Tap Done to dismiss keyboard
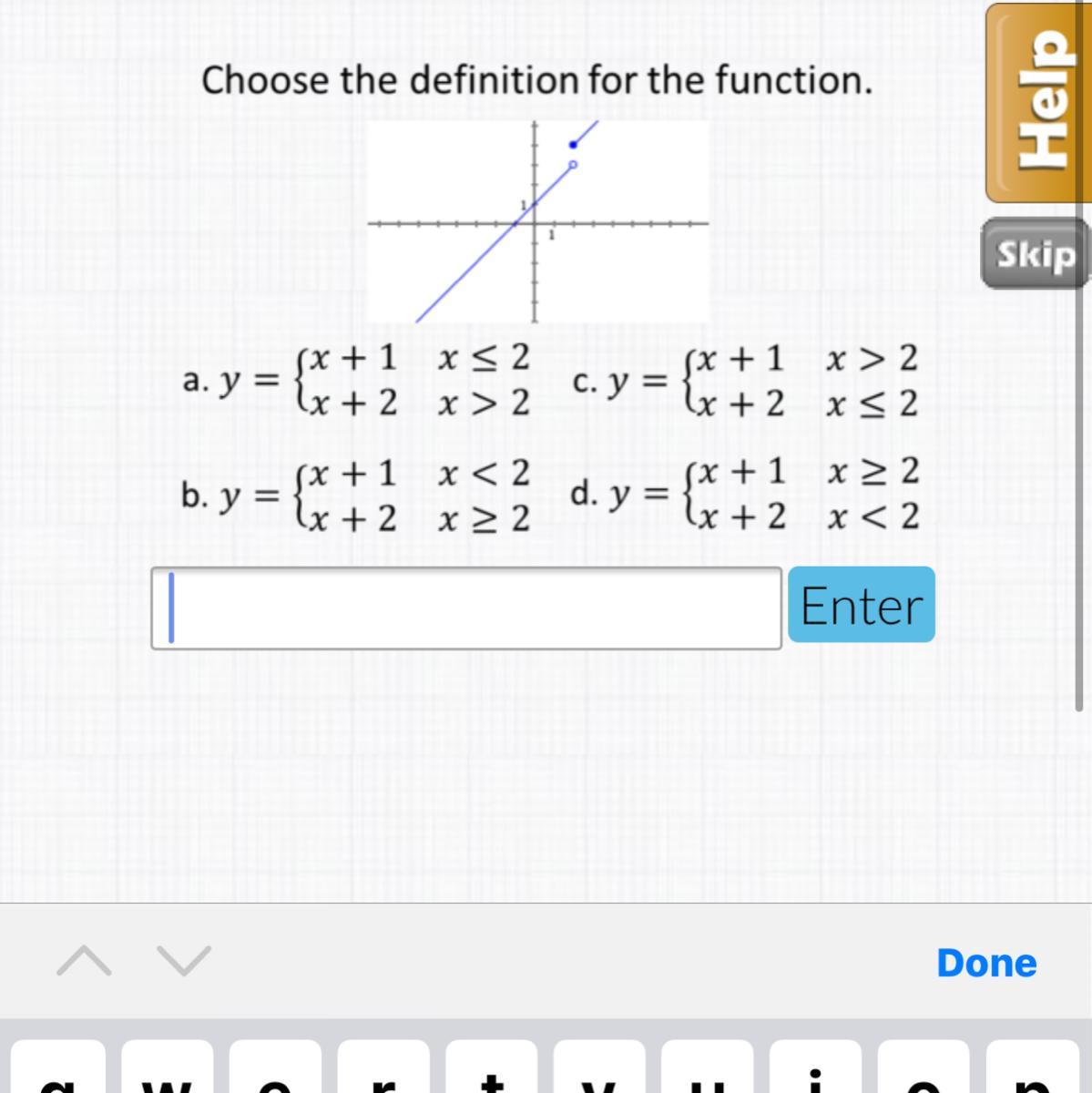 tap(986, 963)
